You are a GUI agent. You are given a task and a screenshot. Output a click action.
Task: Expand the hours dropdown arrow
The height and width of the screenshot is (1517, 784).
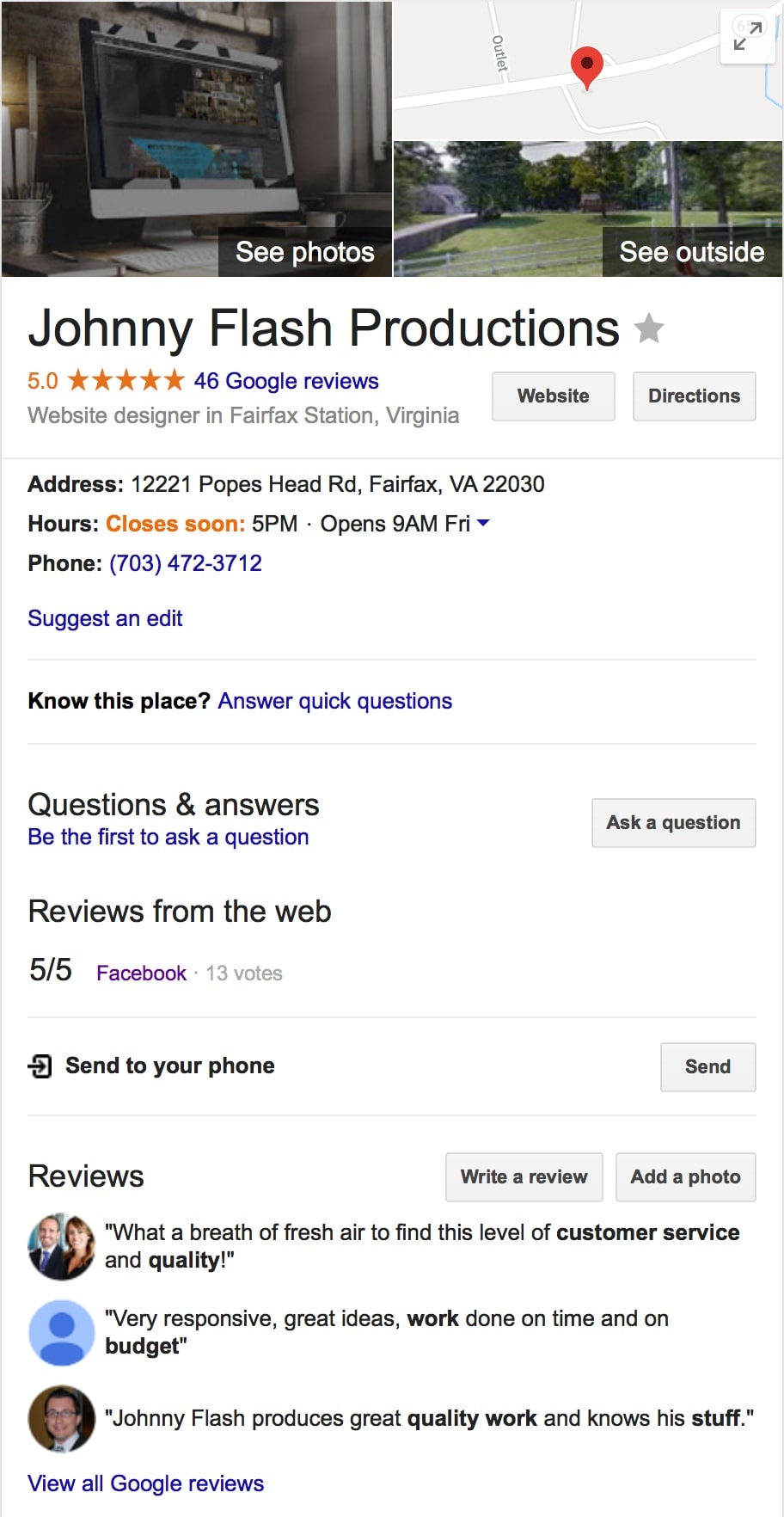(x=483, y=523)
